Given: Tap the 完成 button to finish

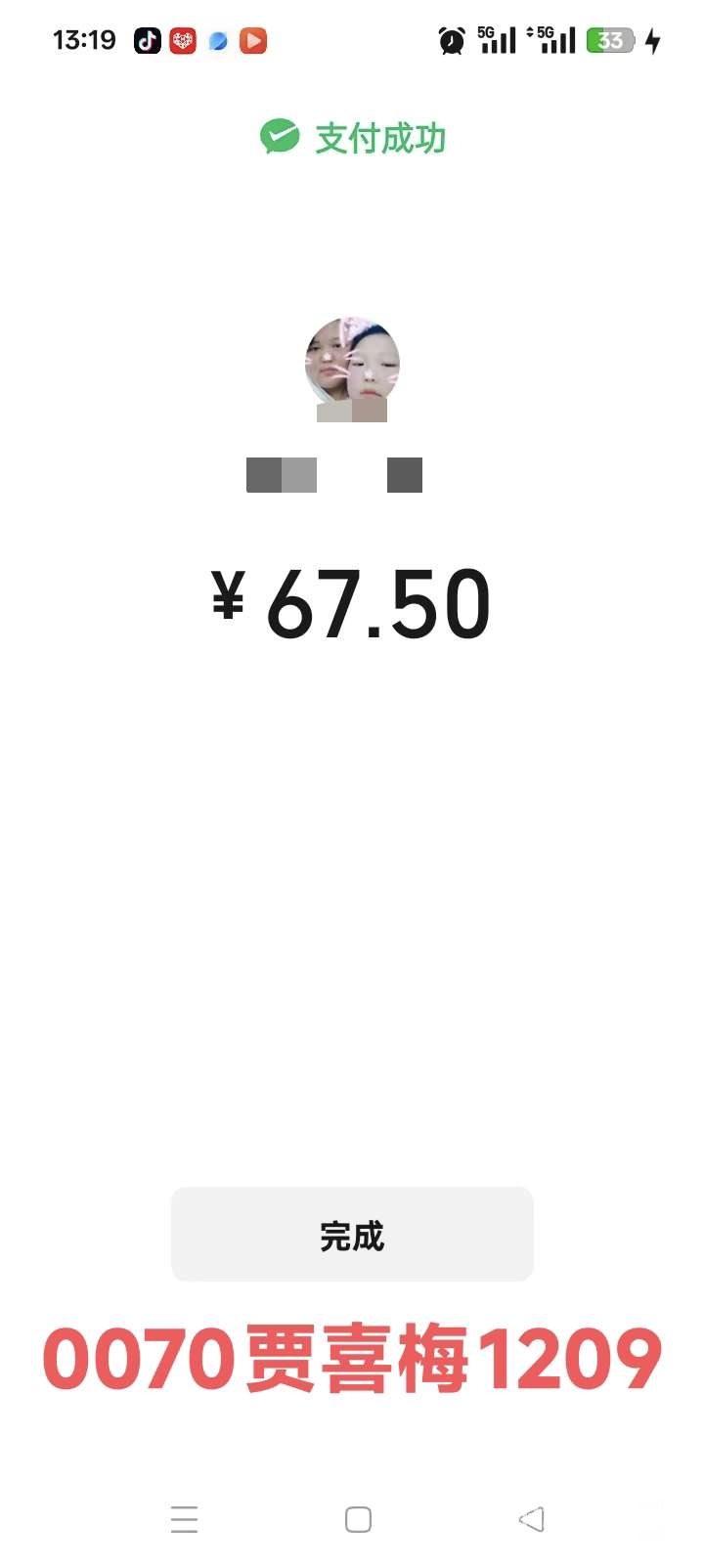Looking at the screenshot, I should pos(352,1235).
